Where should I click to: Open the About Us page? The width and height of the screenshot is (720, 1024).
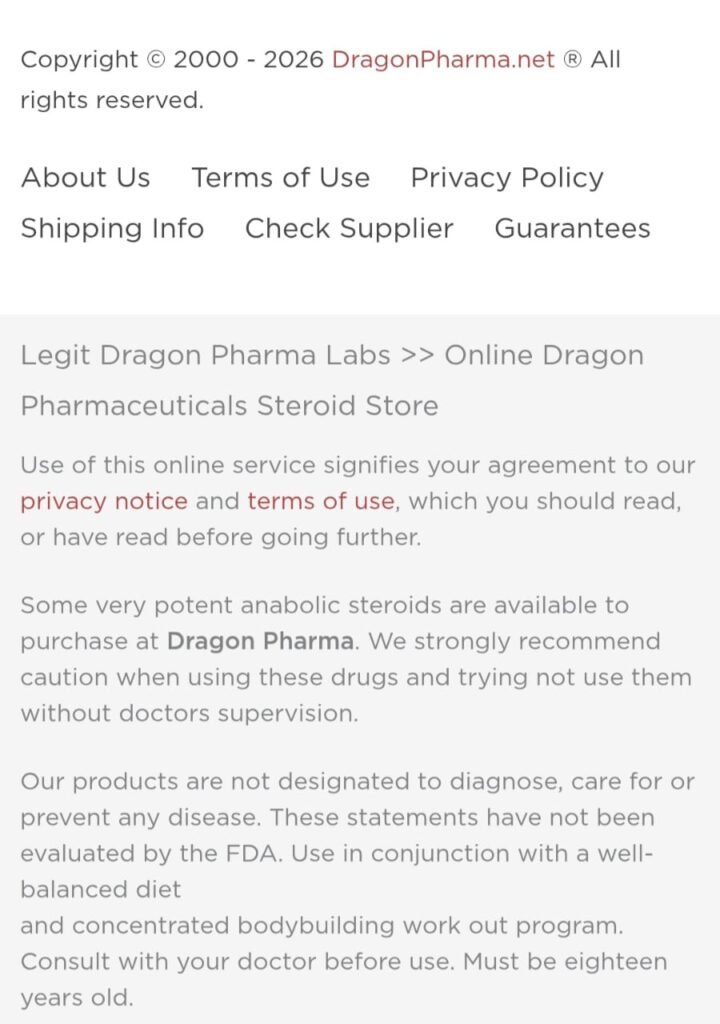pos(86,178)
